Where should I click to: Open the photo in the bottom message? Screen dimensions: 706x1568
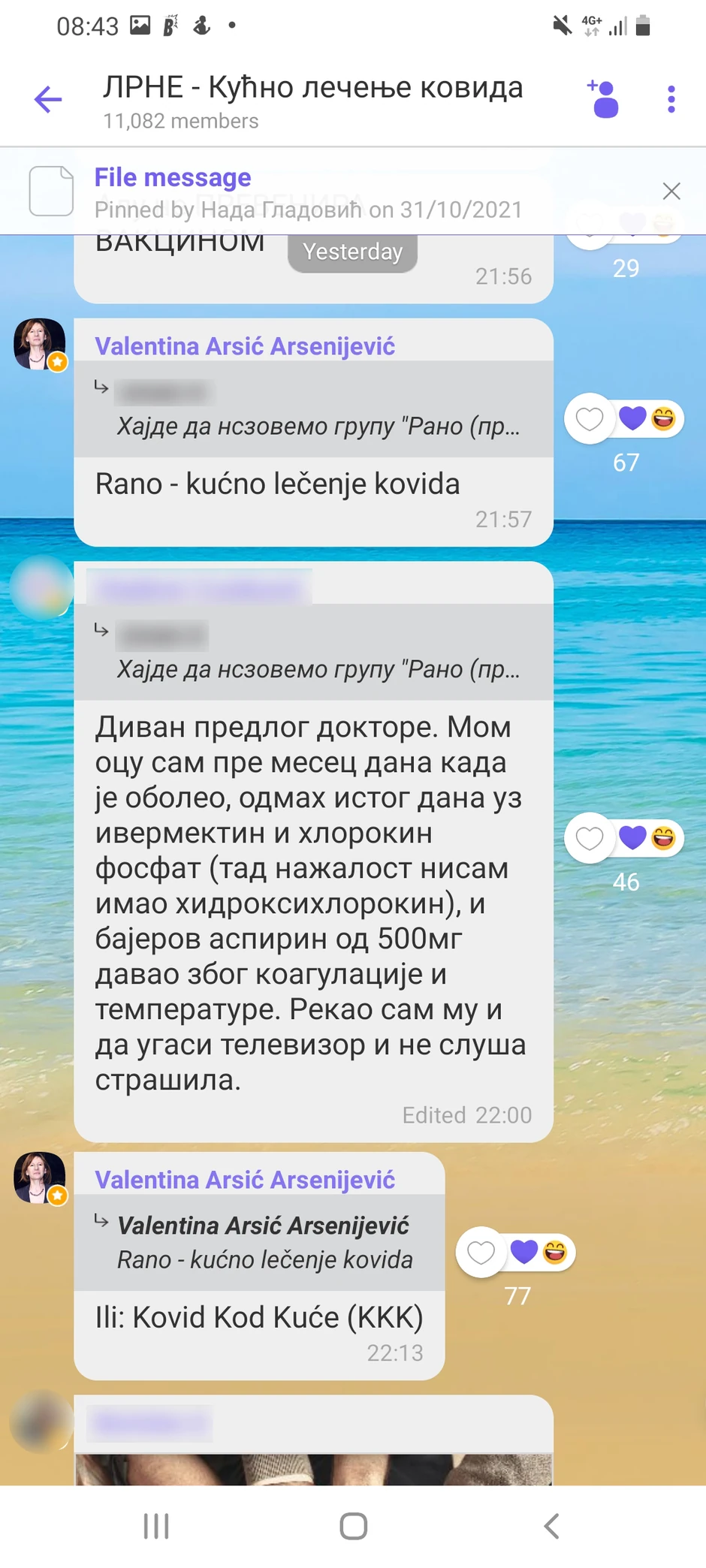coord(313,1469)
